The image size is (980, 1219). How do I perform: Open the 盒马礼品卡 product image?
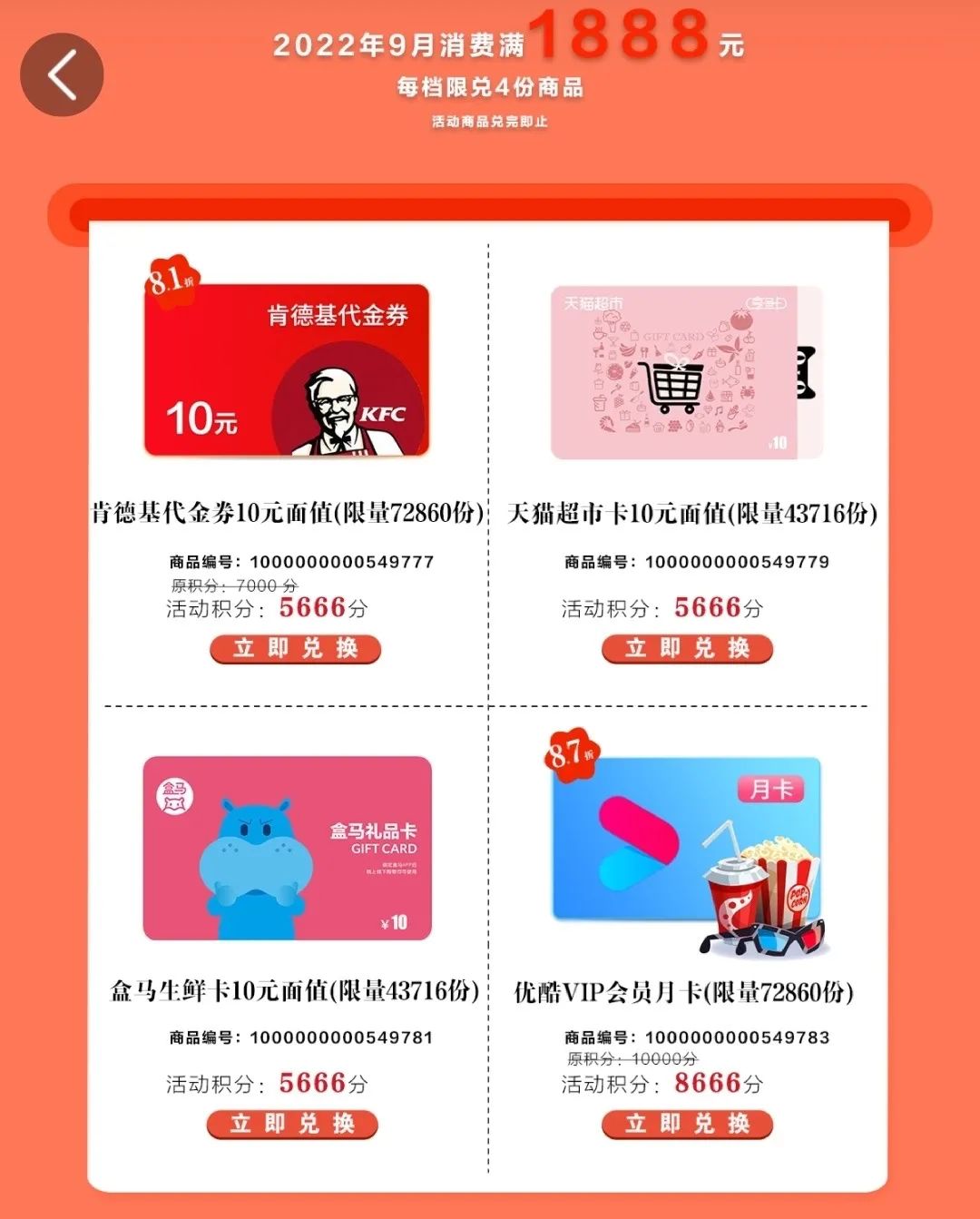287,848
